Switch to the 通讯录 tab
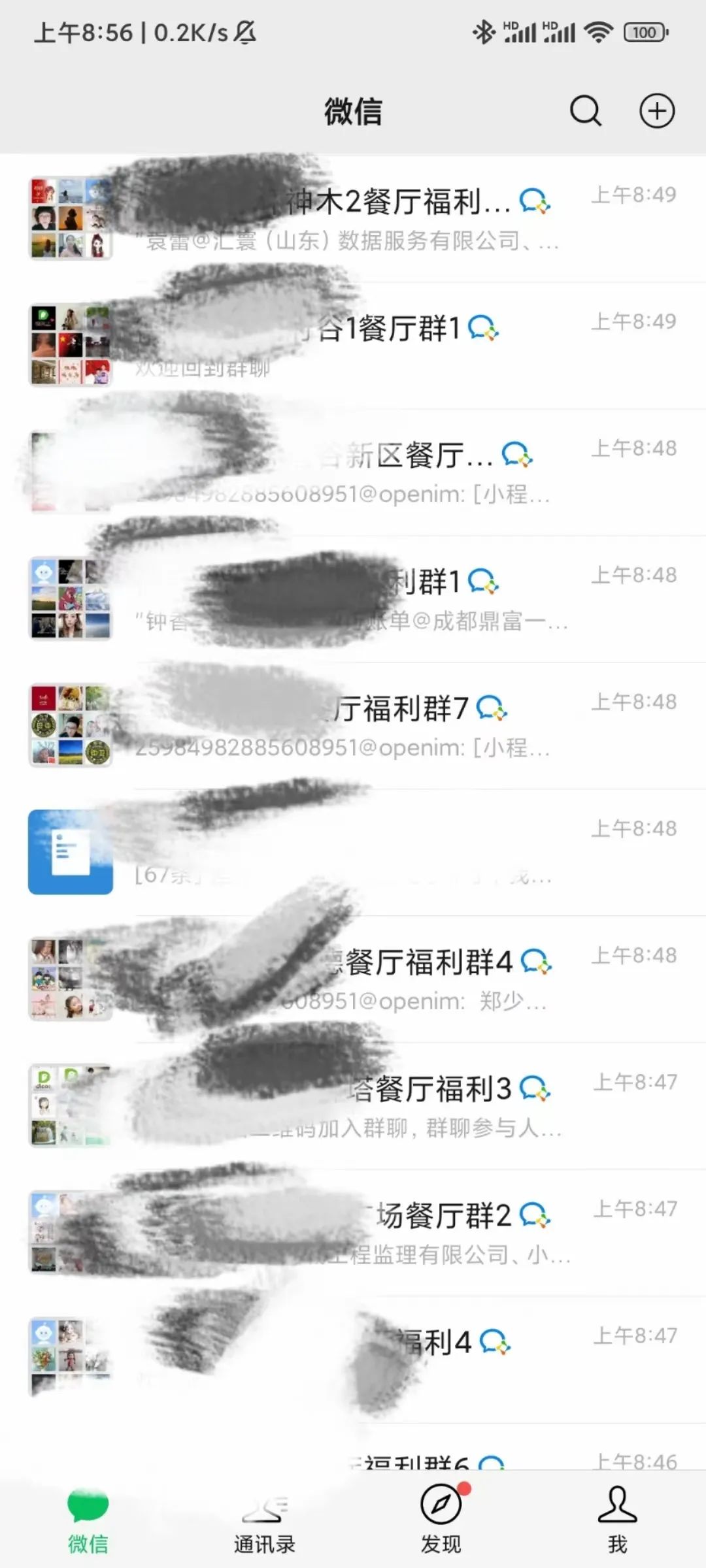 (265, 1522)
